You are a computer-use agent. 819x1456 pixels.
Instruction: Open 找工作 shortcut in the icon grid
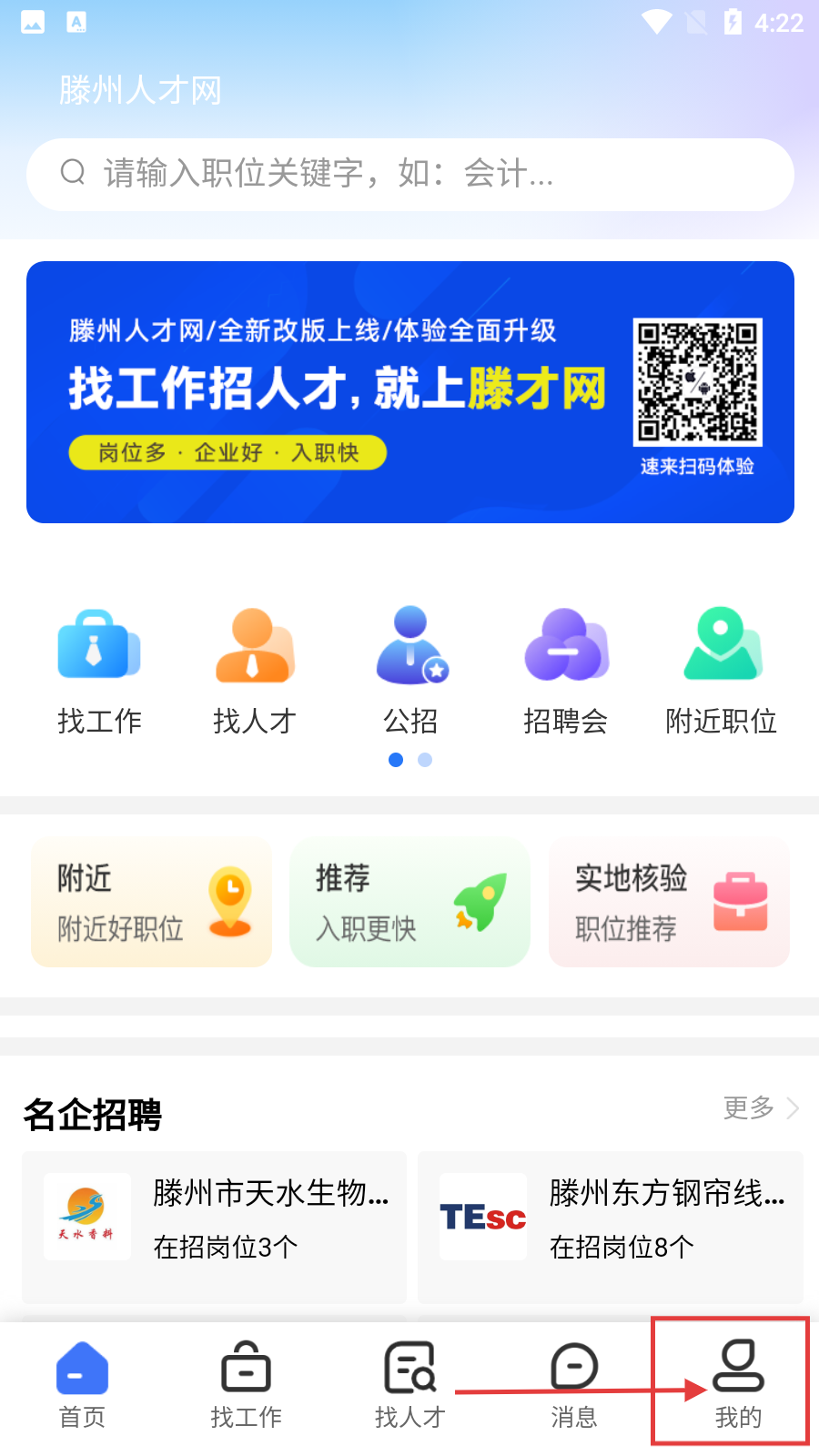(99, 671)
